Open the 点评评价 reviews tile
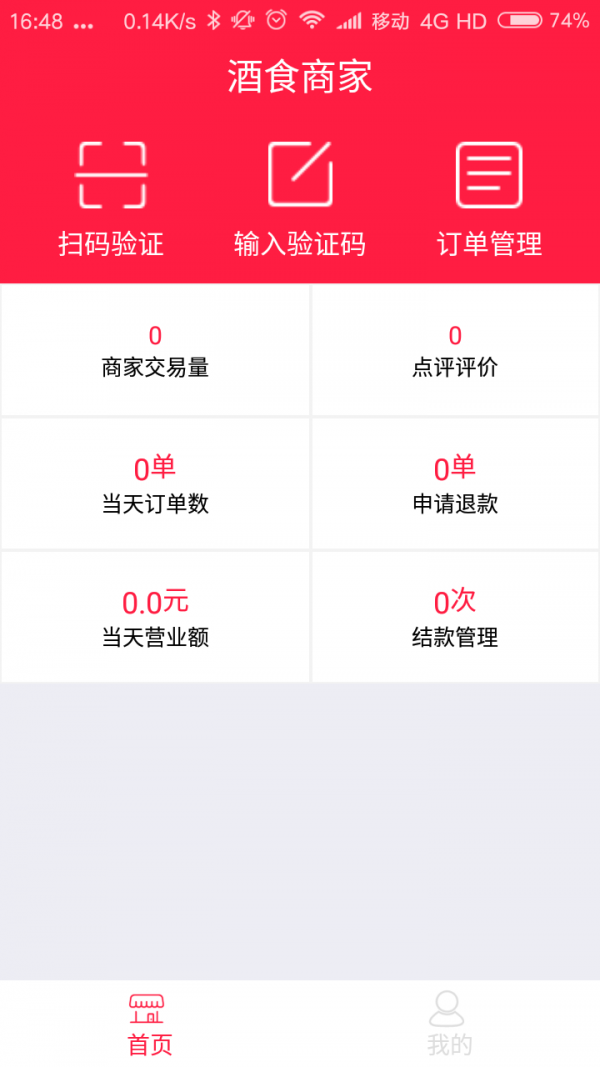This screenshot has height=1067, width=600. (x=455, y=350)
